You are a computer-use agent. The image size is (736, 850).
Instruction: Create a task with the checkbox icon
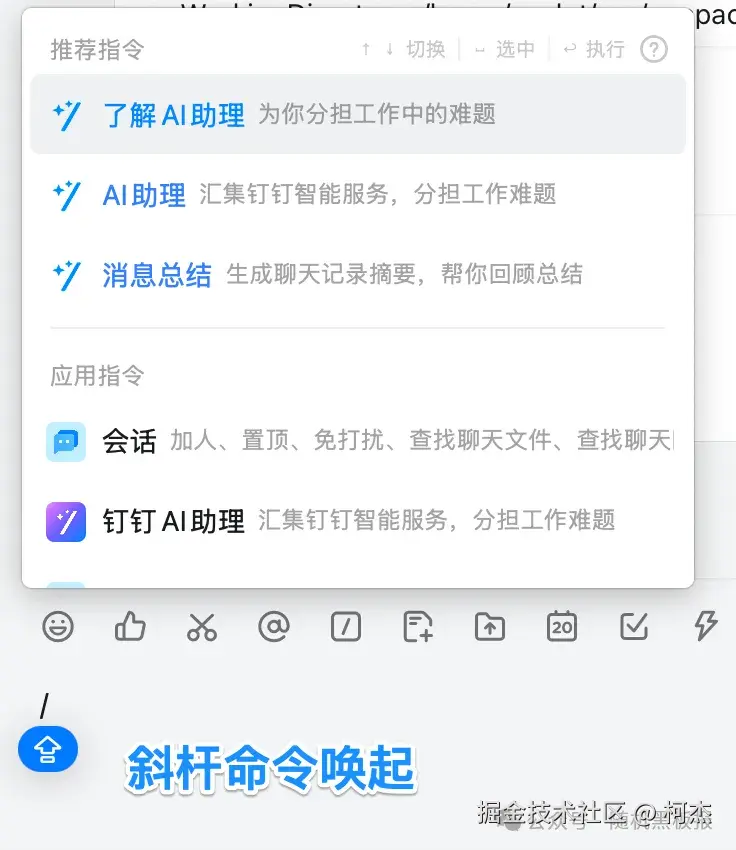tap(634, 627)
